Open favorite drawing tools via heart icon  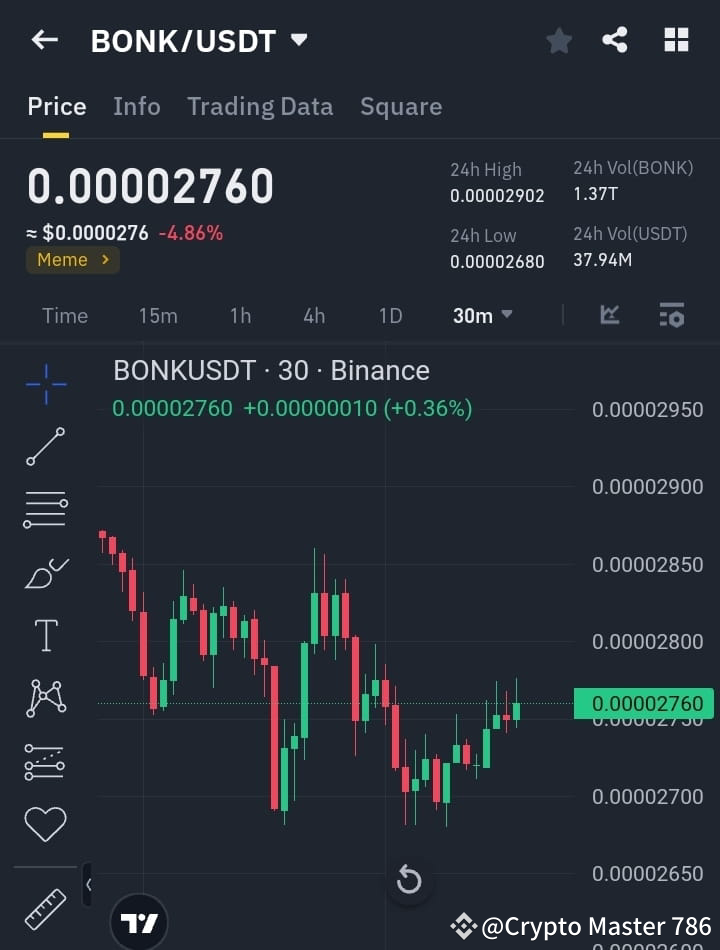coord(44,822)
